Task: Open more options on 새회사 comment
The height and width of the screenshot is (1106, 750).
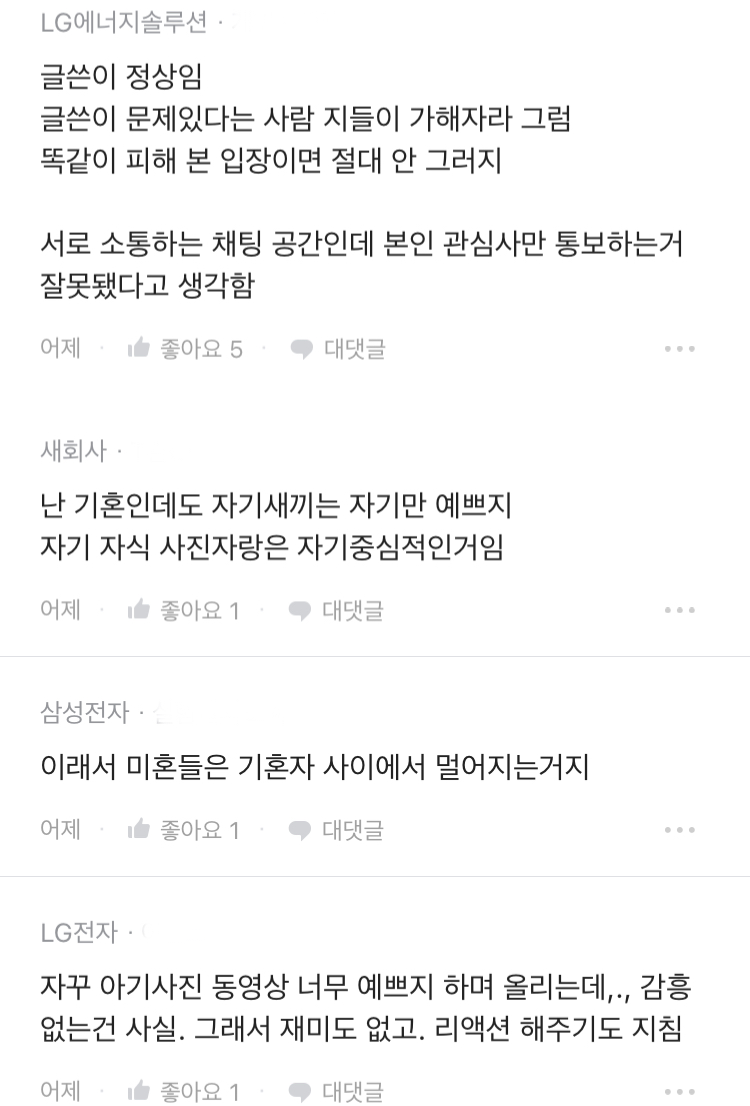Action: [679, 610]
